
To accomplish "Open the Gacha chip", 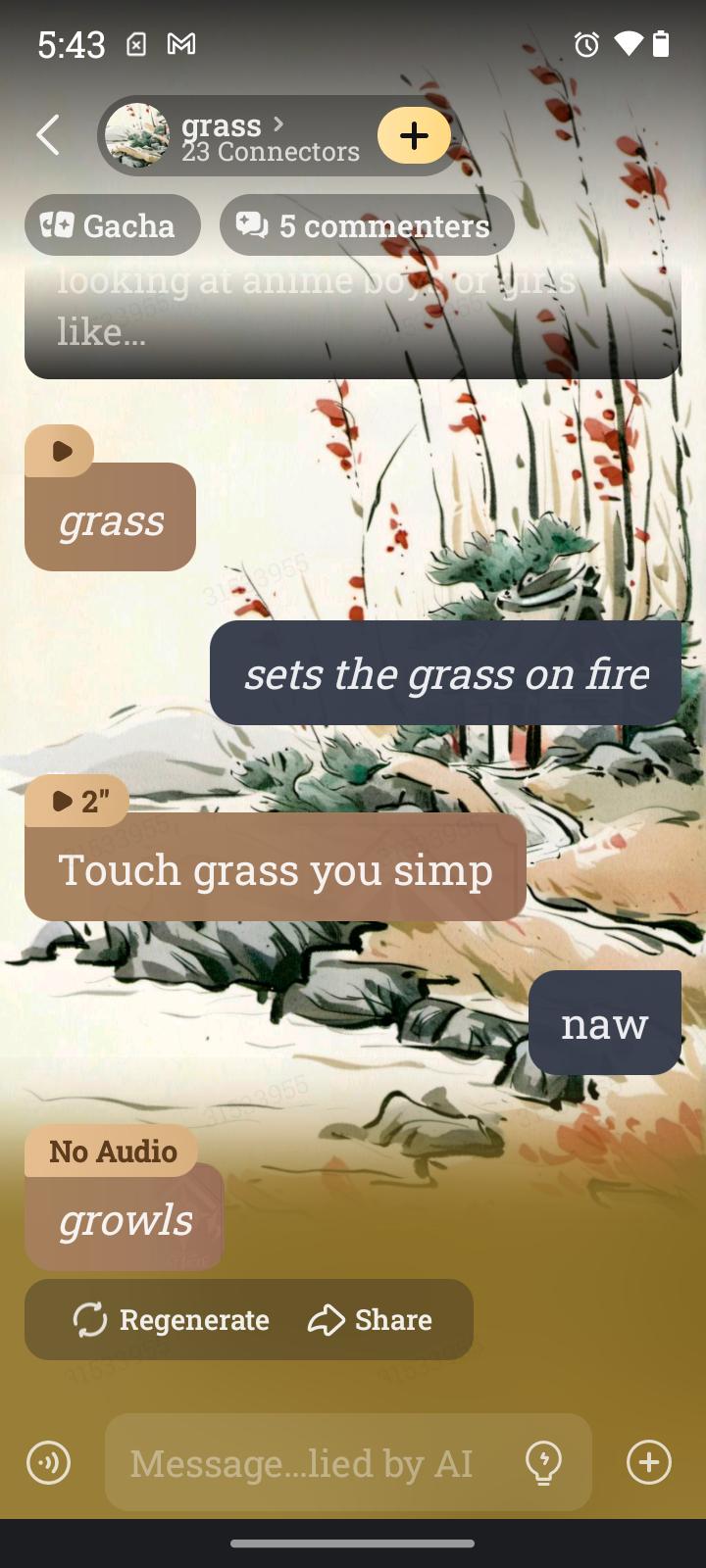I will [112, 225].
